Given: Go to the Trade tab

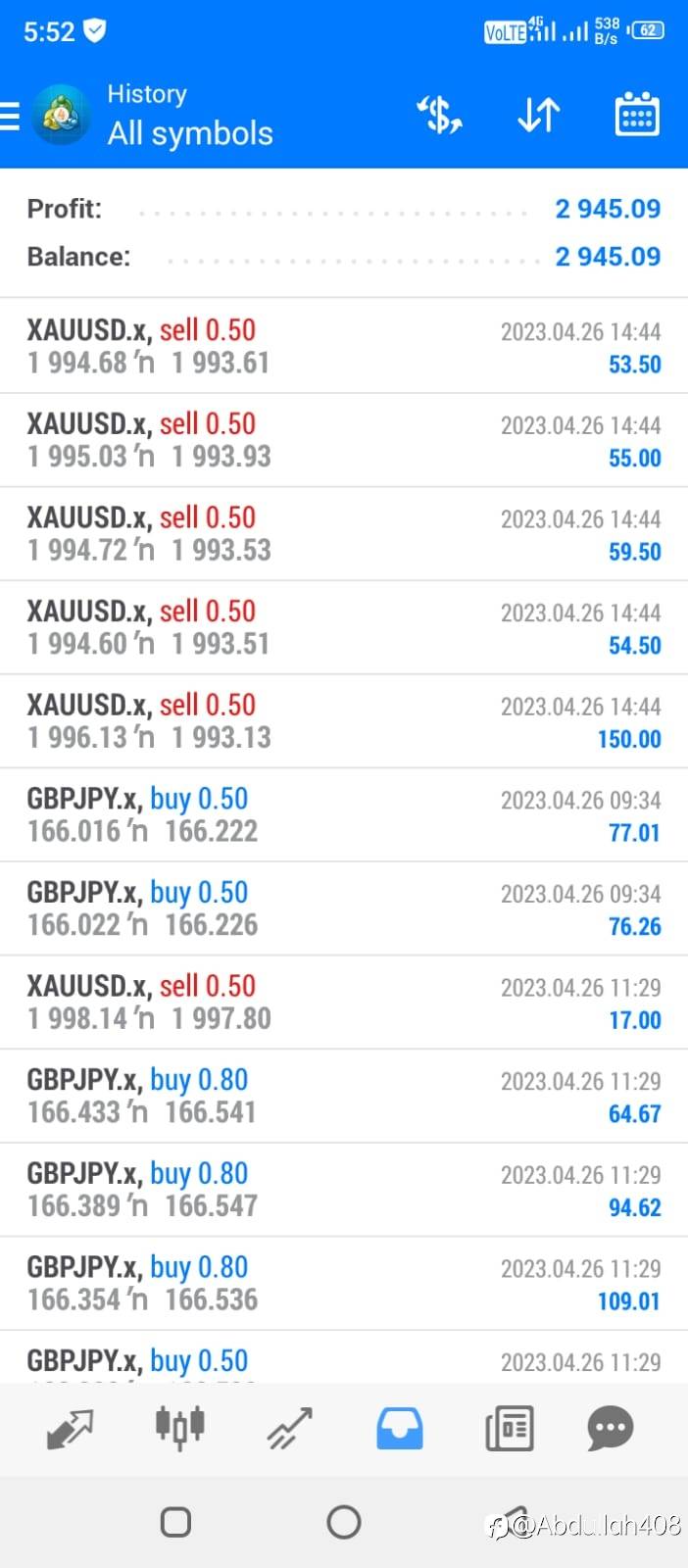Looking at the screenshot, I should pos(289,1428).
